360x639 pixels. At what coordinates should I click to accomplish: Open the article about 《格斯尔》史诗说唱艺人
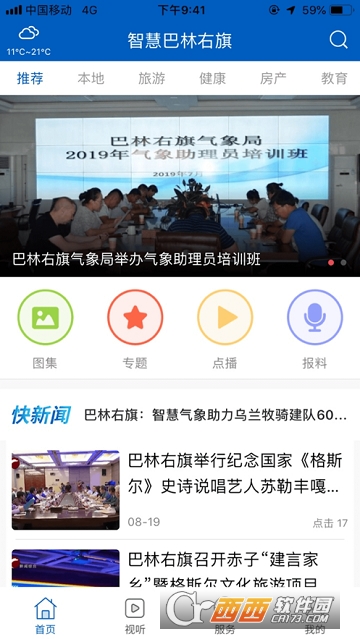180,490
